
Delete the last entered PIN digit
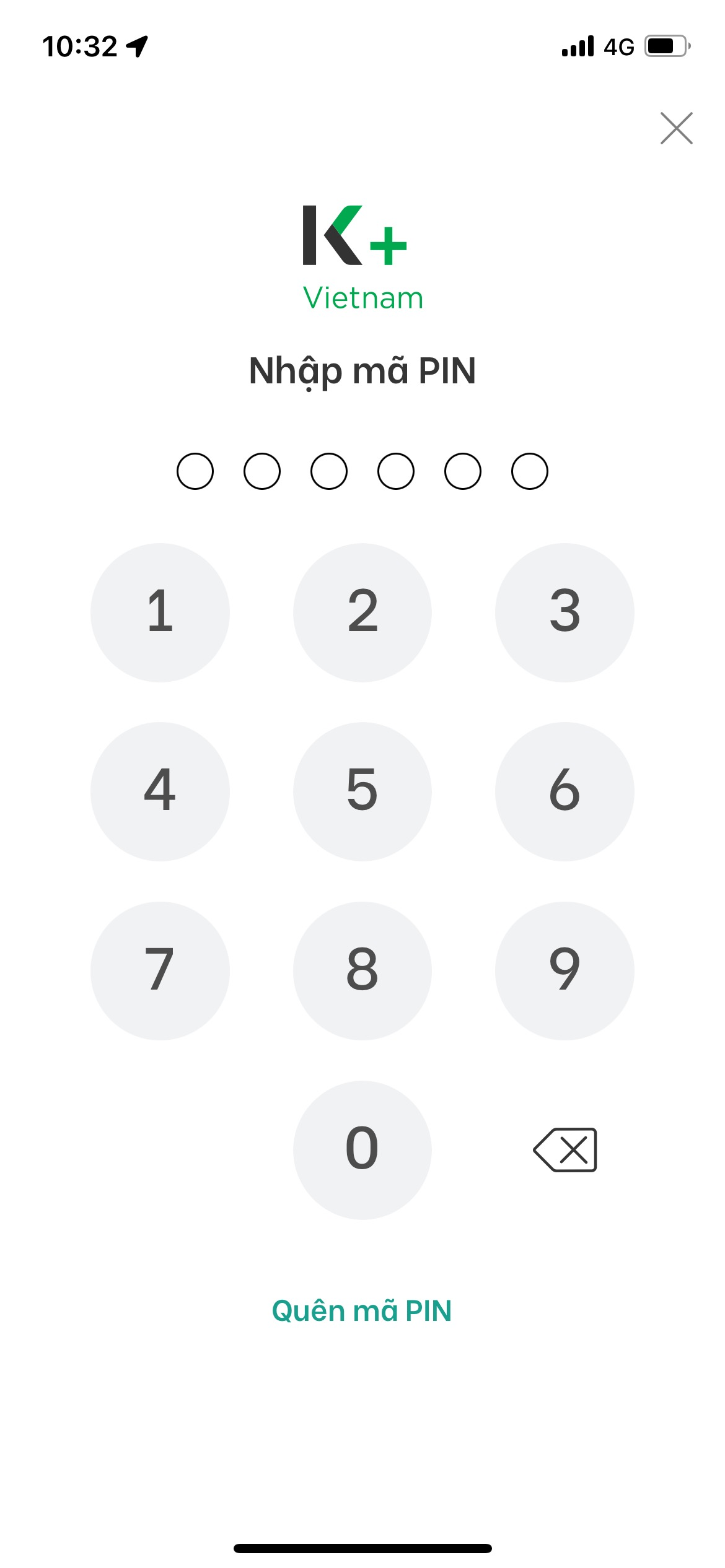[565, 1150]
